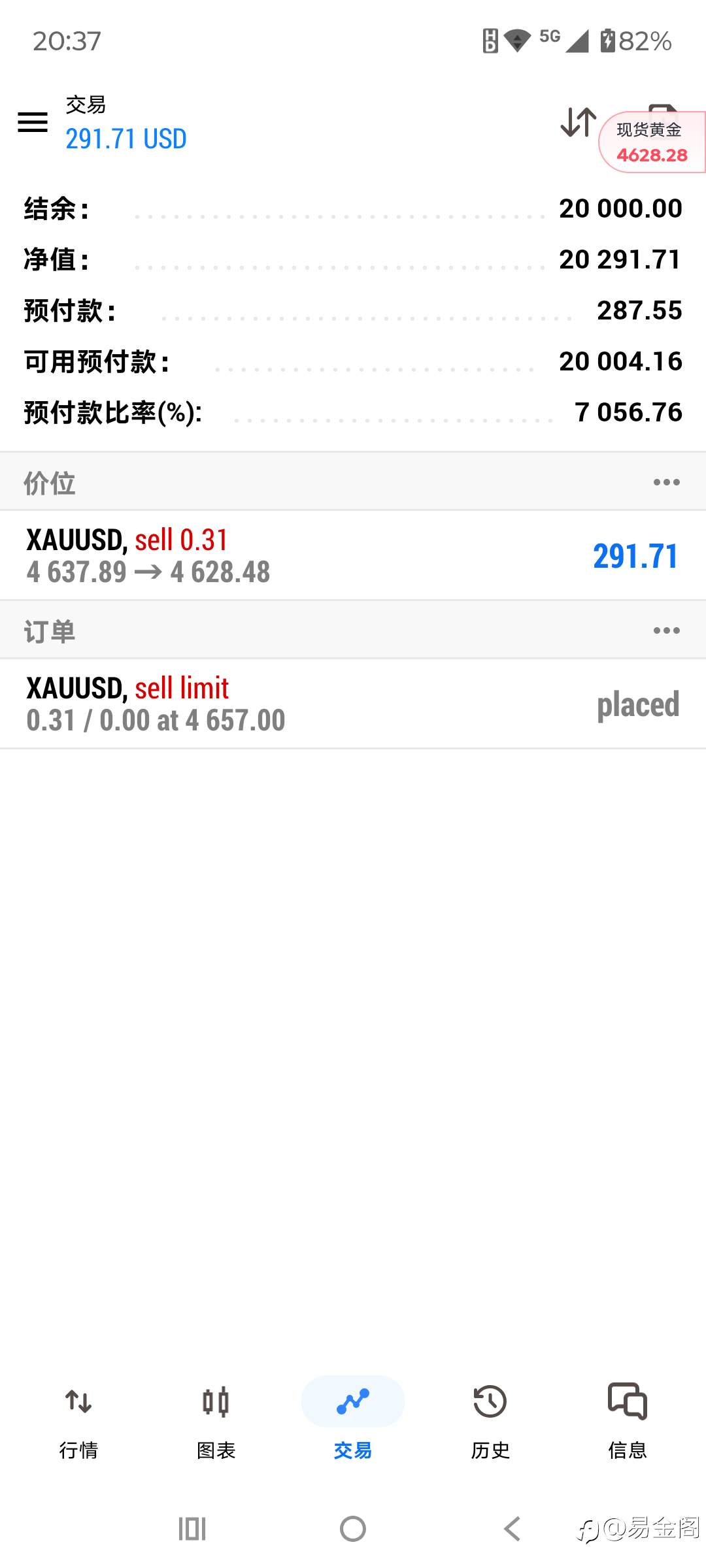Tap the Android back navigation button

click(x=513, y=1529)
